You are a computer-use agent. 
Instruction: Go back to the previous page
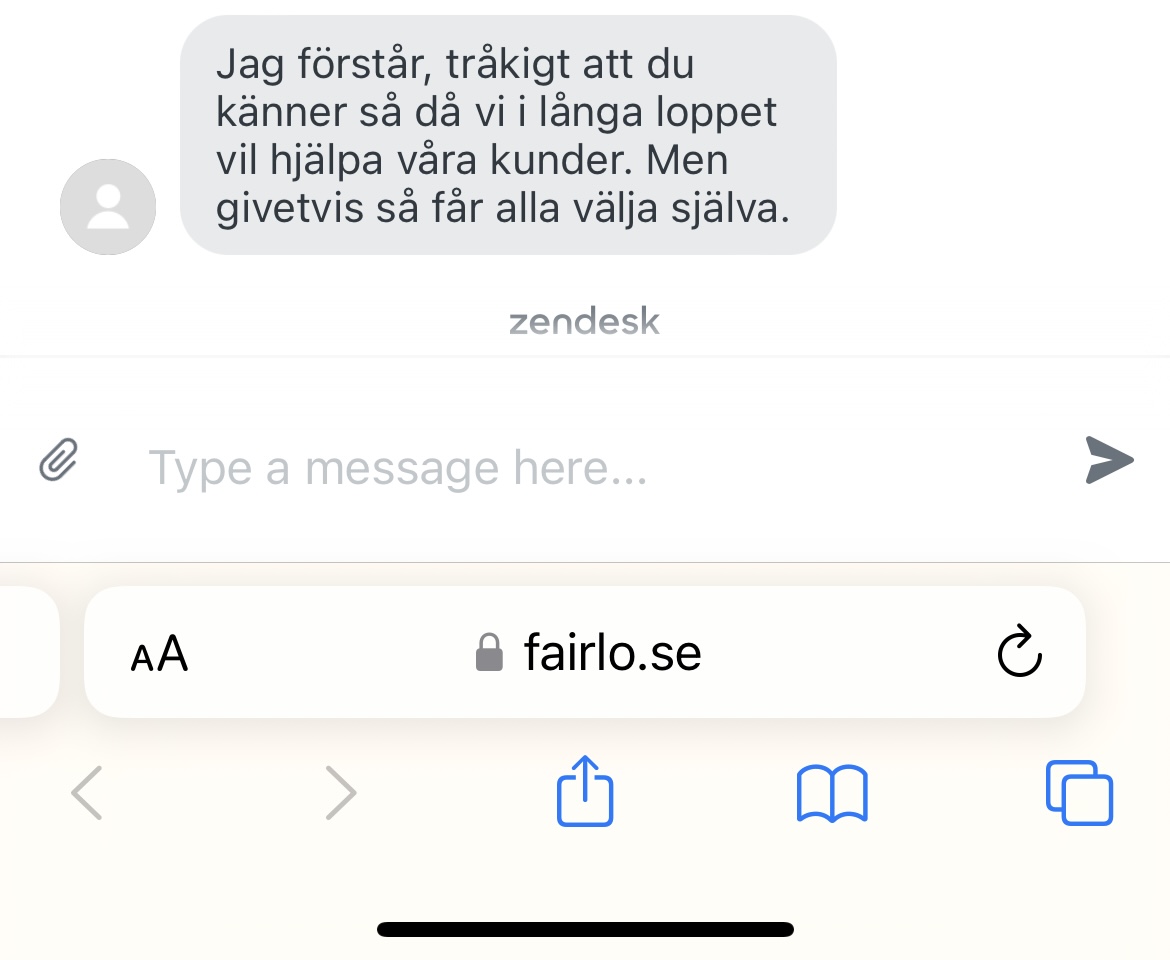coord(87,794)
